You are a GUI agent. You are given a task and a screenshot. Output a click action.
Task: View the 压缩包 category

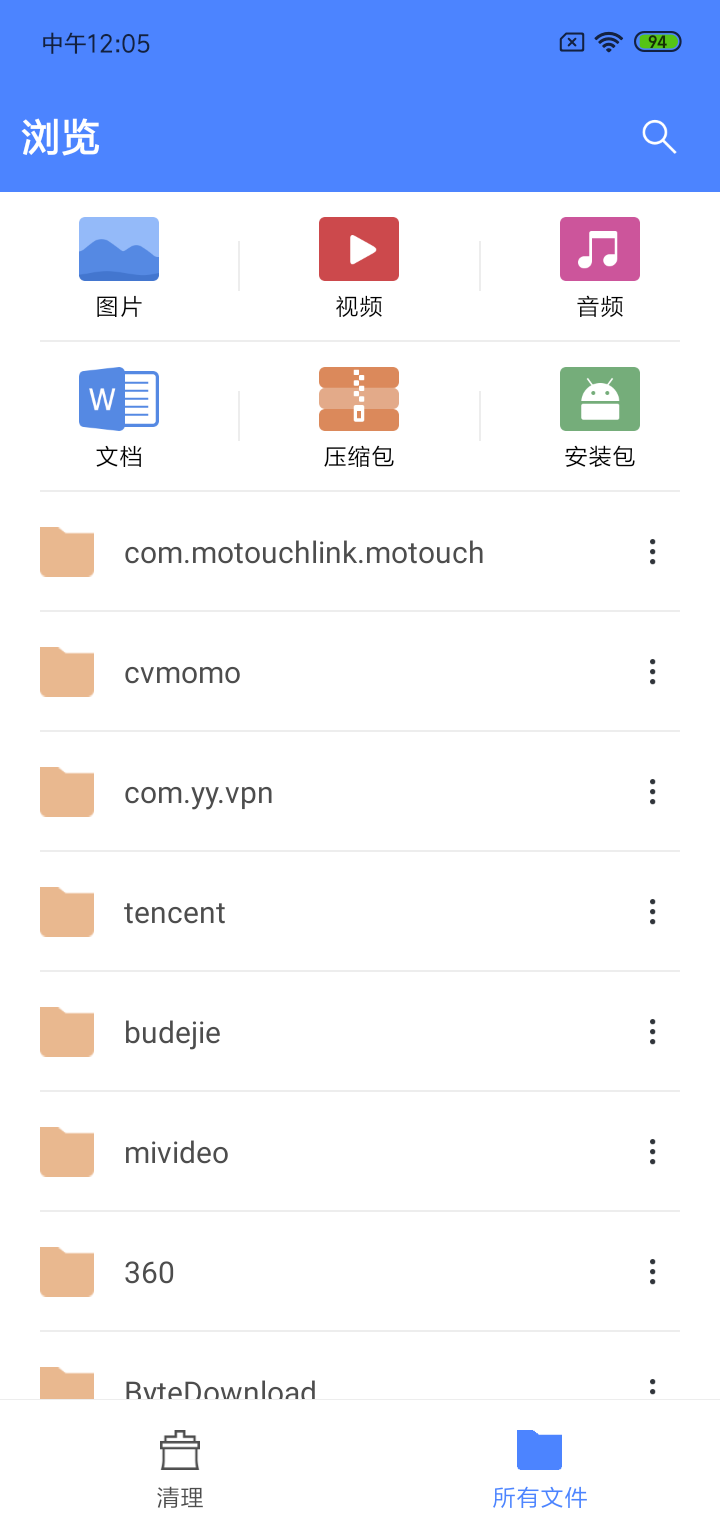point(359,416)
